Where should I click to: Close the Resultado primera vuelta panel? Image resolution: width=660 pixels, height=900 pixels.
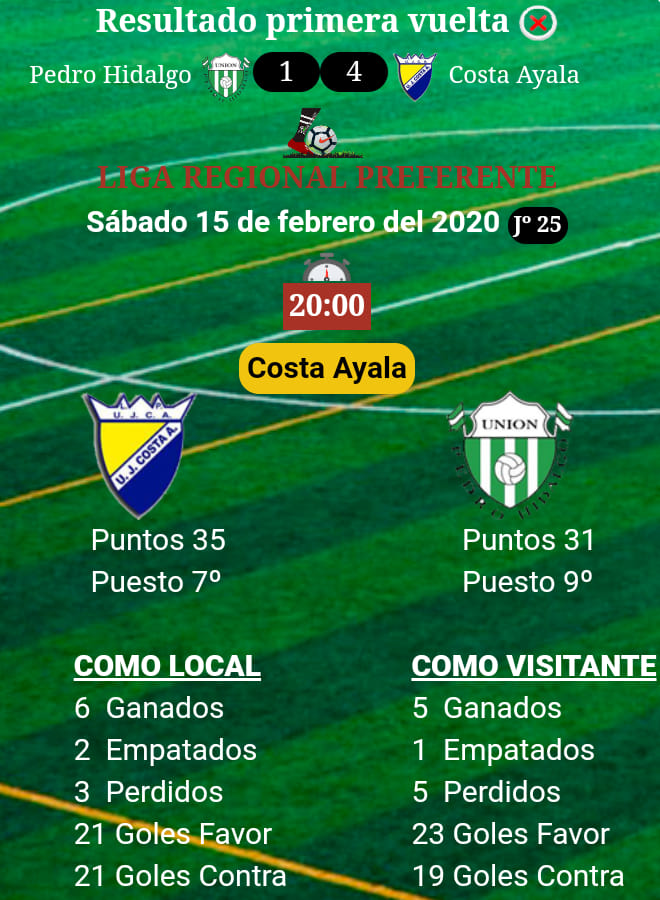(538, 22)
